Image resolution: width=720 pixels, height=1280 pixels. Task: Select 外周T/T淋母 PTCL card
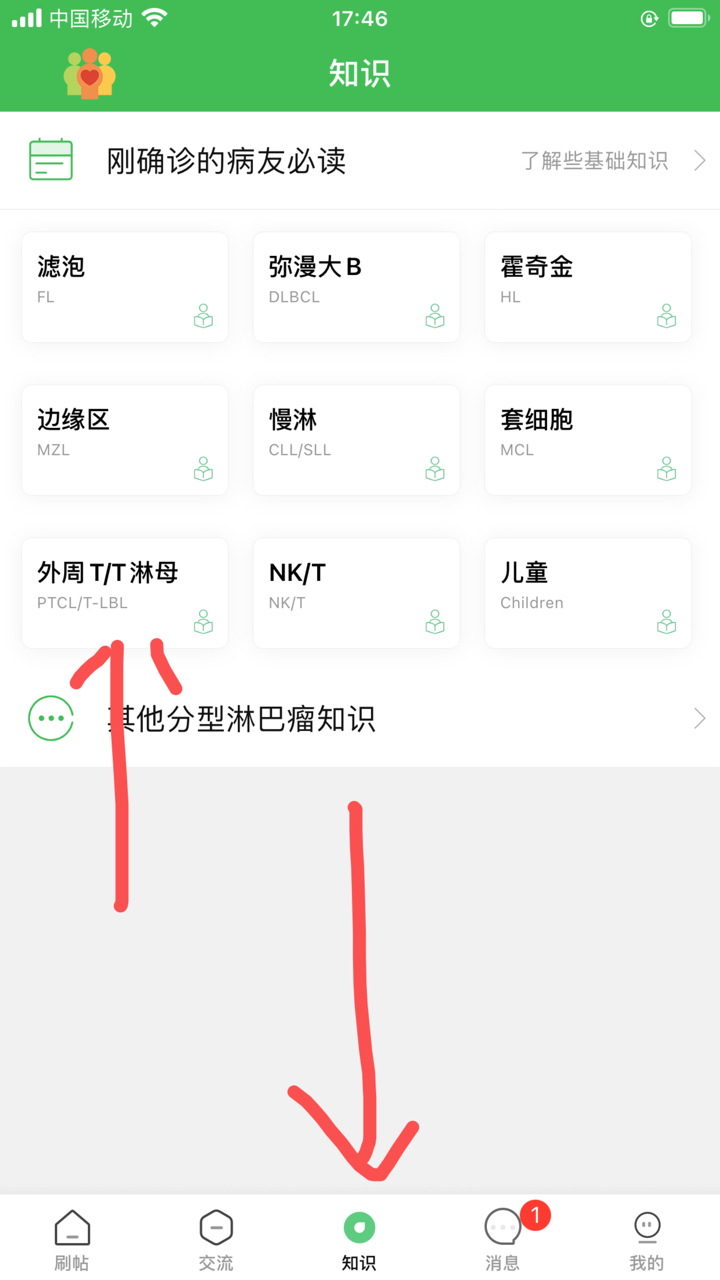click(125, 593)
